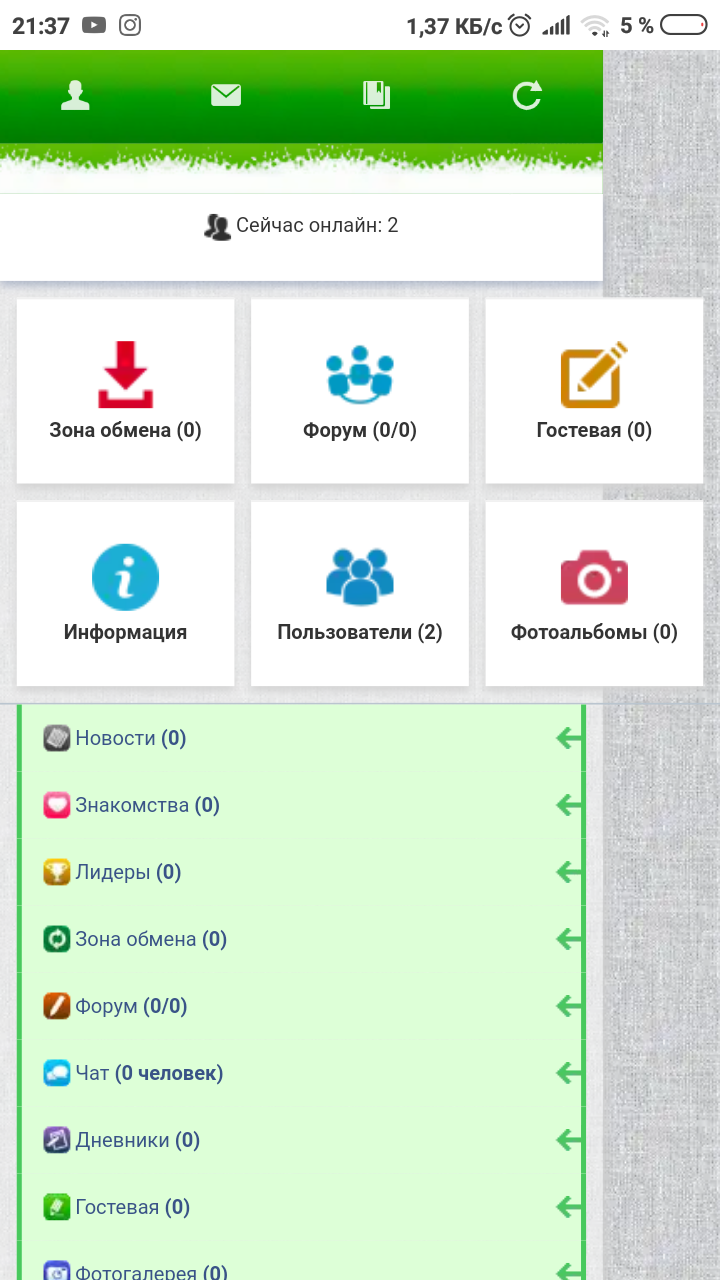Open the Гостевая (0) tile
The image size is (720, 1280).
pos(594,391)
